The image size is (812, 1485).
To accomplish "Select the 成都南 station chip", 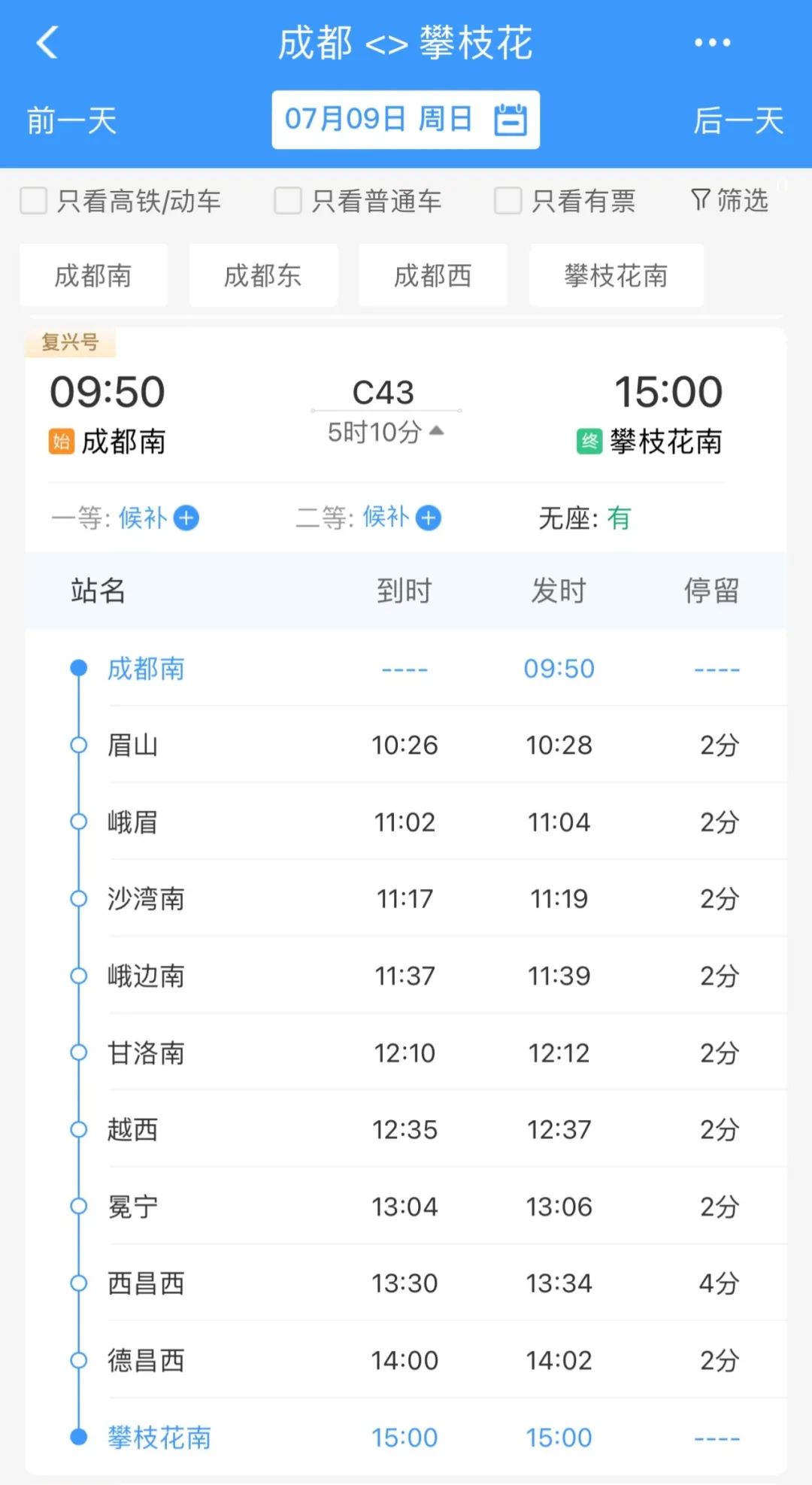I will (93, 275).
